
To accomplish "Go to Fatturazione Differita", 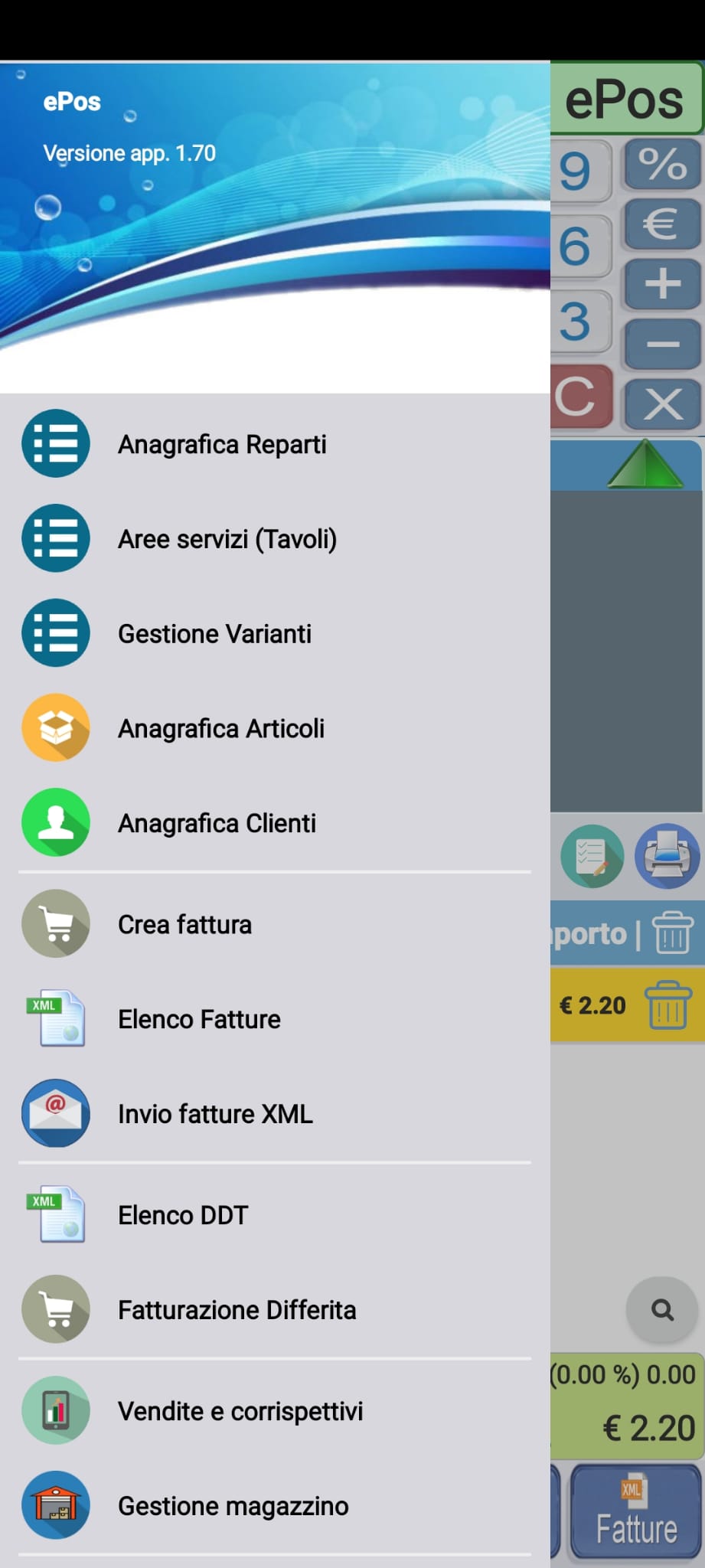I will [237, 1310].
